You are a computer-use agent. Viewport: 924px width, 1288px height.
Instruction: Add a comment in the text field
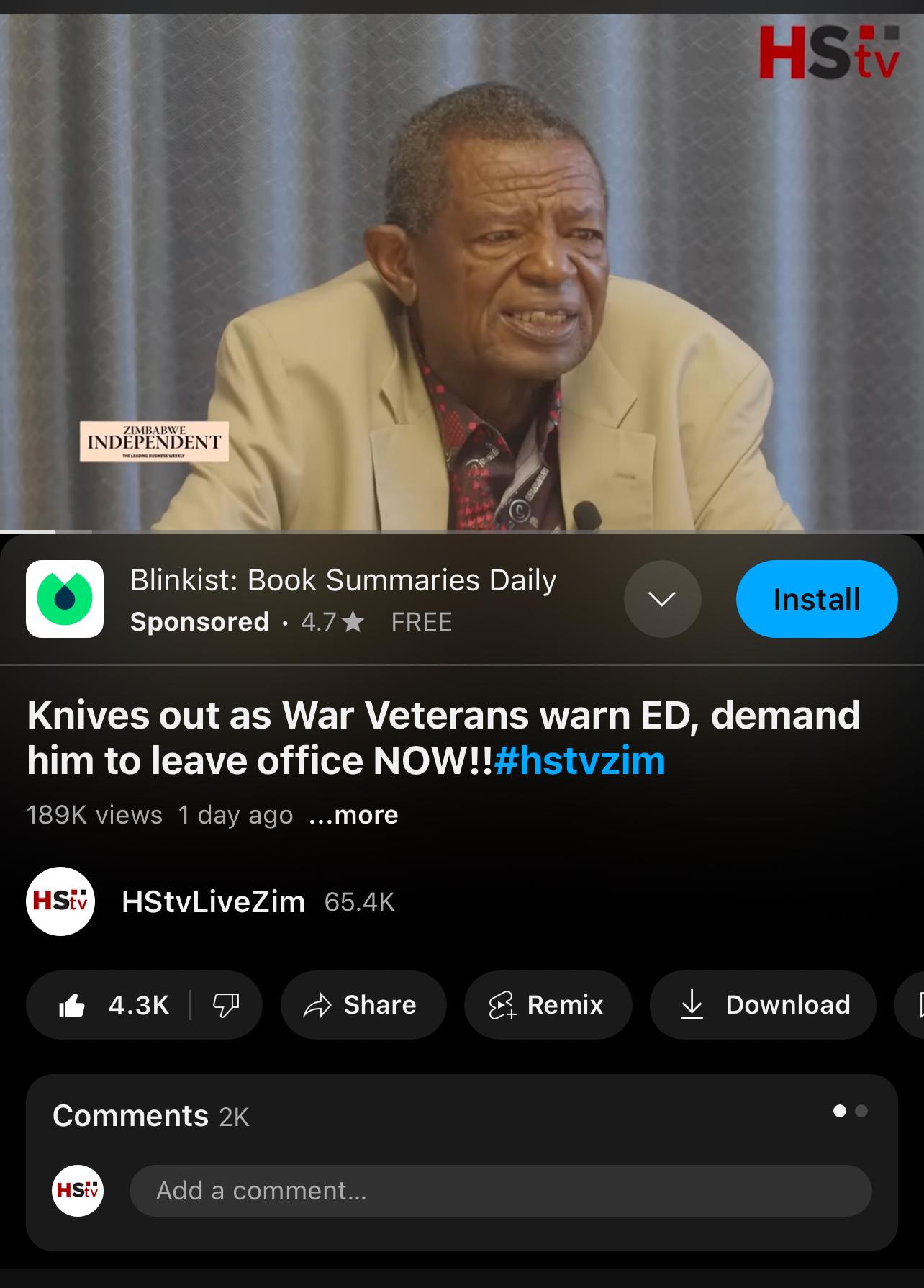(x=500, y=1191)
